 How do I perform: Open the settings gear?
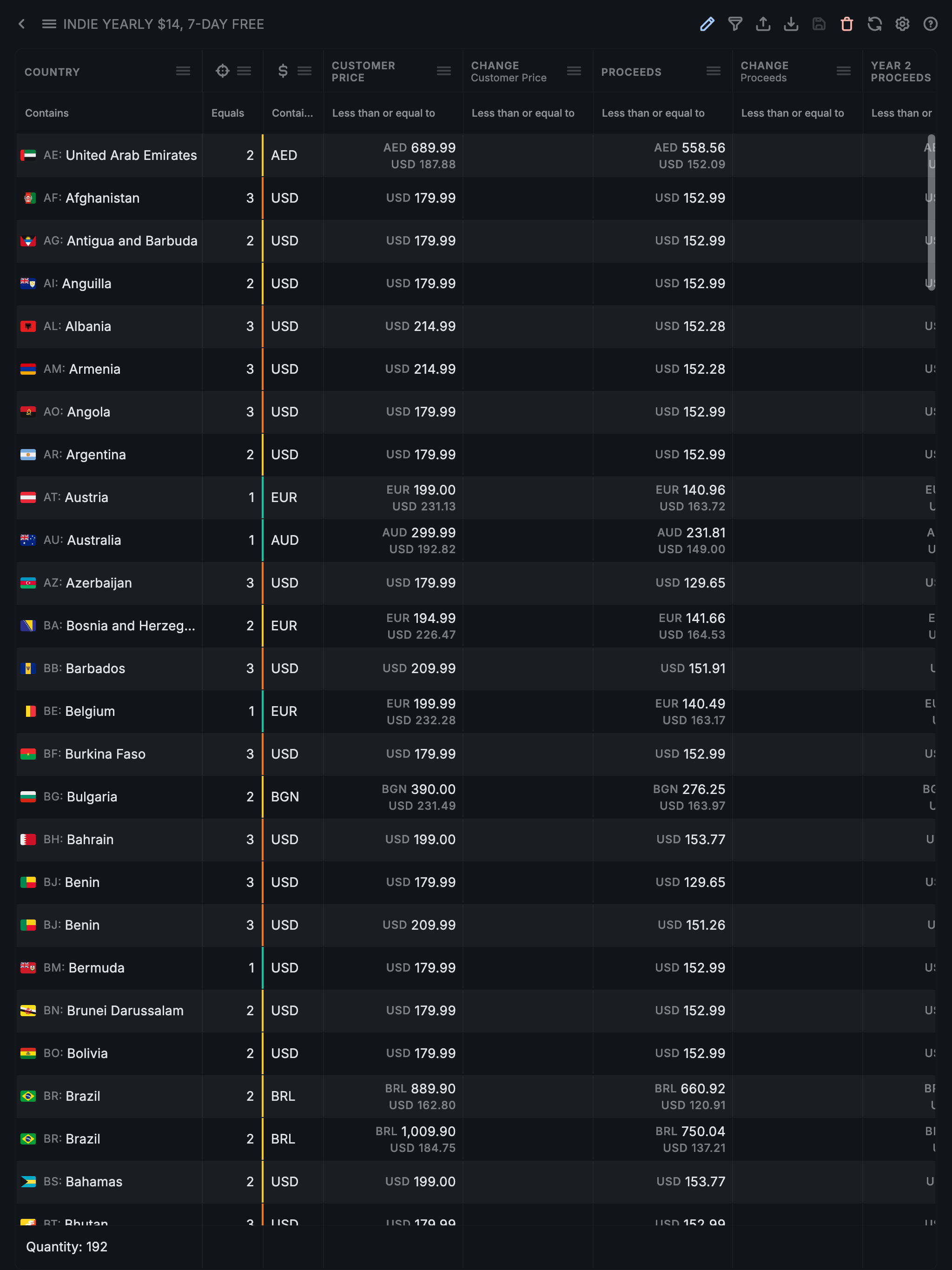coord(903,24)
